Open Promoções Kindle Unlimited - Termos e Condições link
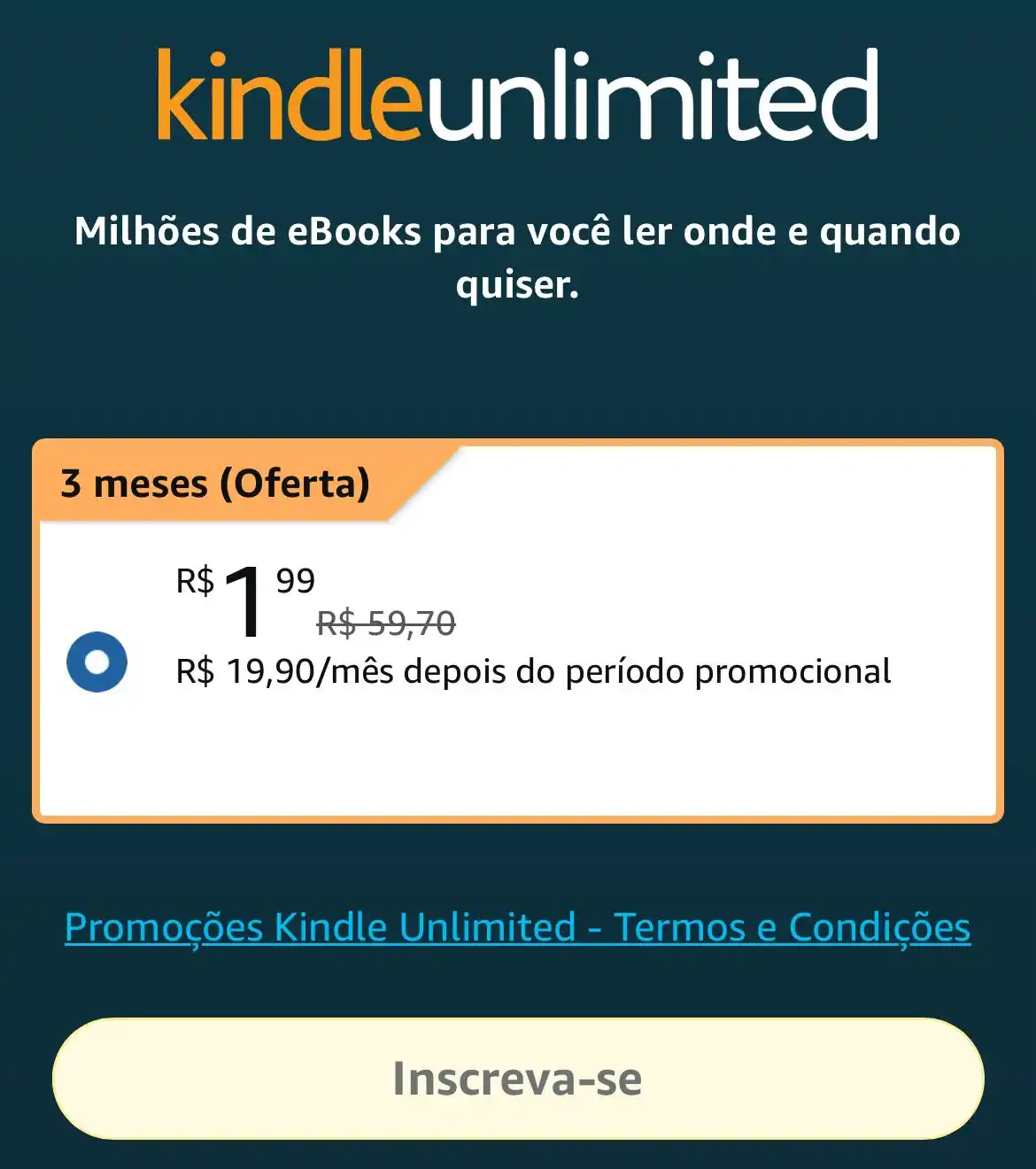 click(x=517, y=927)
